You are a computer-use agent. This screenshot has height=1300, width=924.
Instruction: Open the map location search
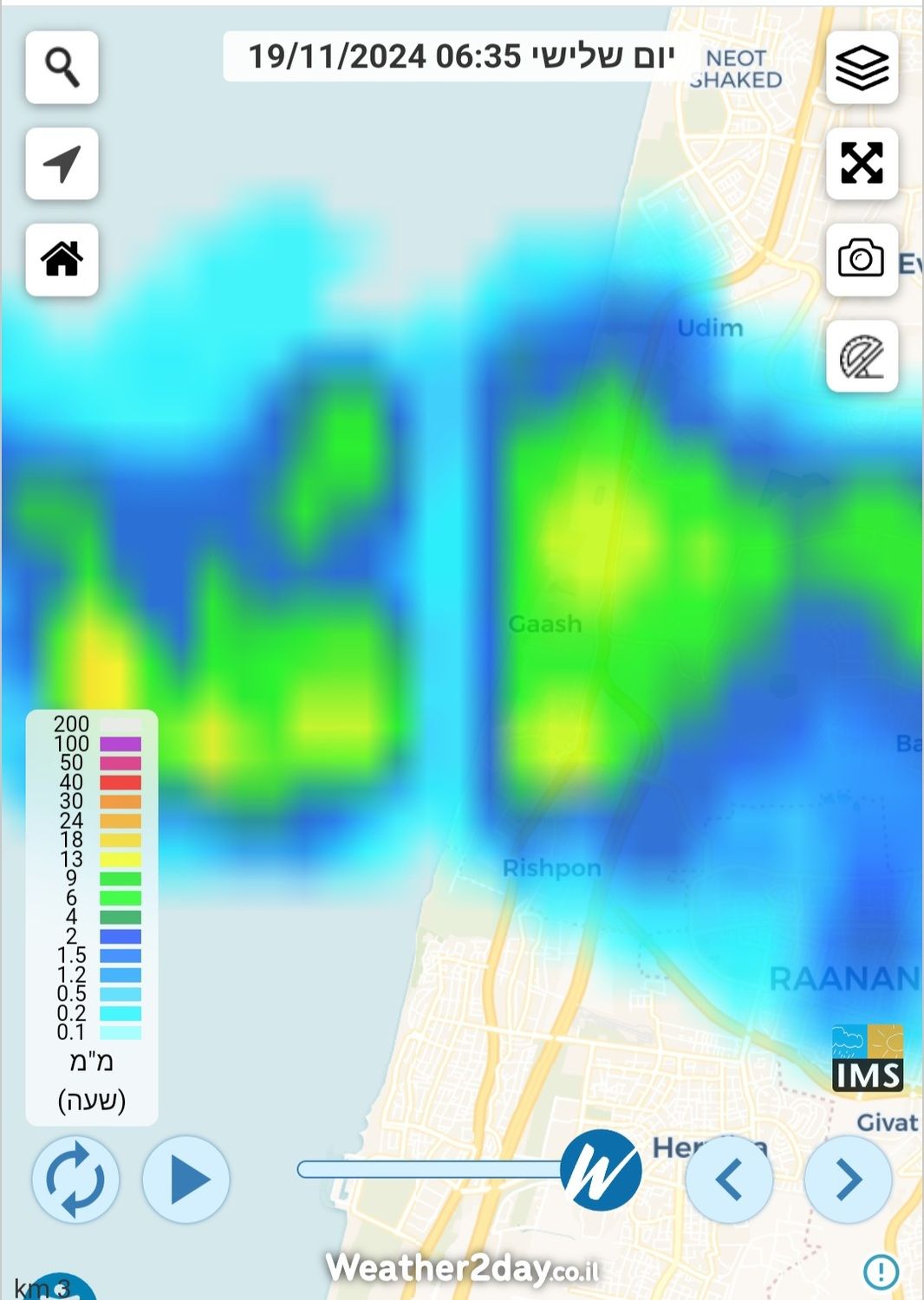[62, 68]
